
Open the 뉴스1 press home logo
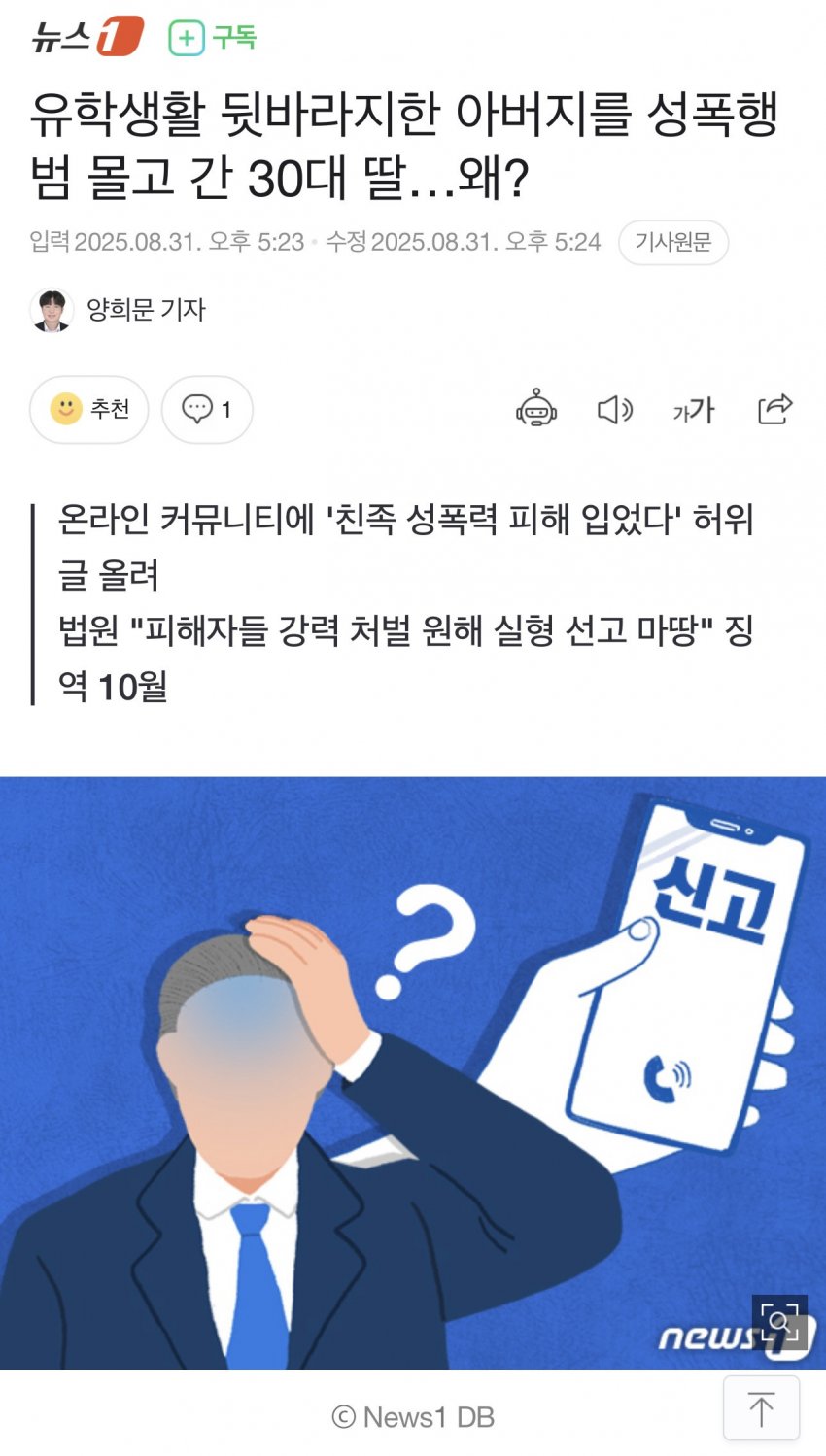(86, 37)
